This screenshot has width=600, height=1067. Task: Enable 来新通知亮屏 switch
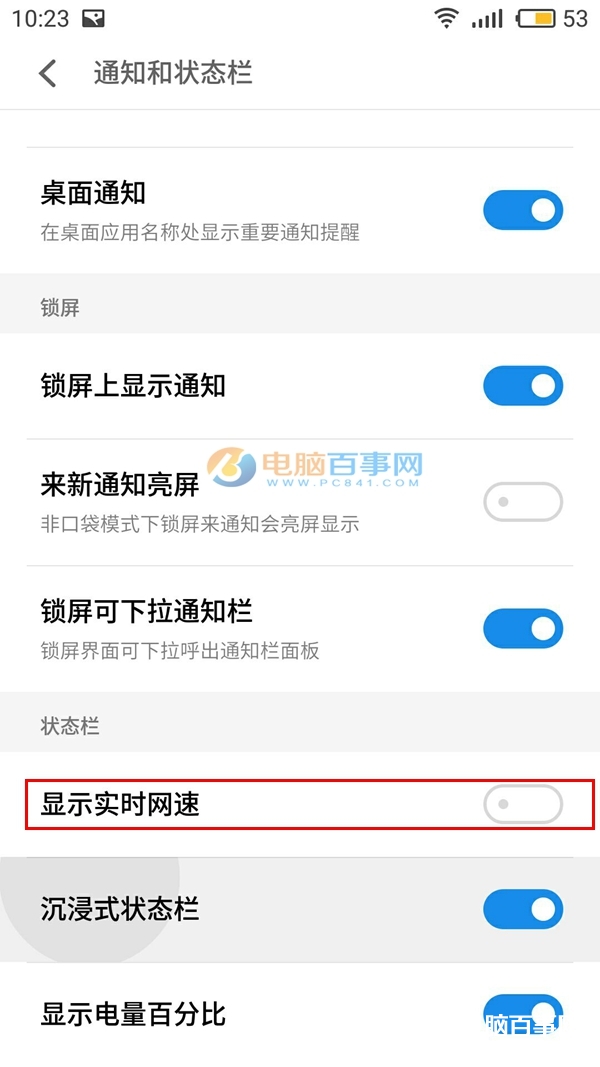point(523,502)
